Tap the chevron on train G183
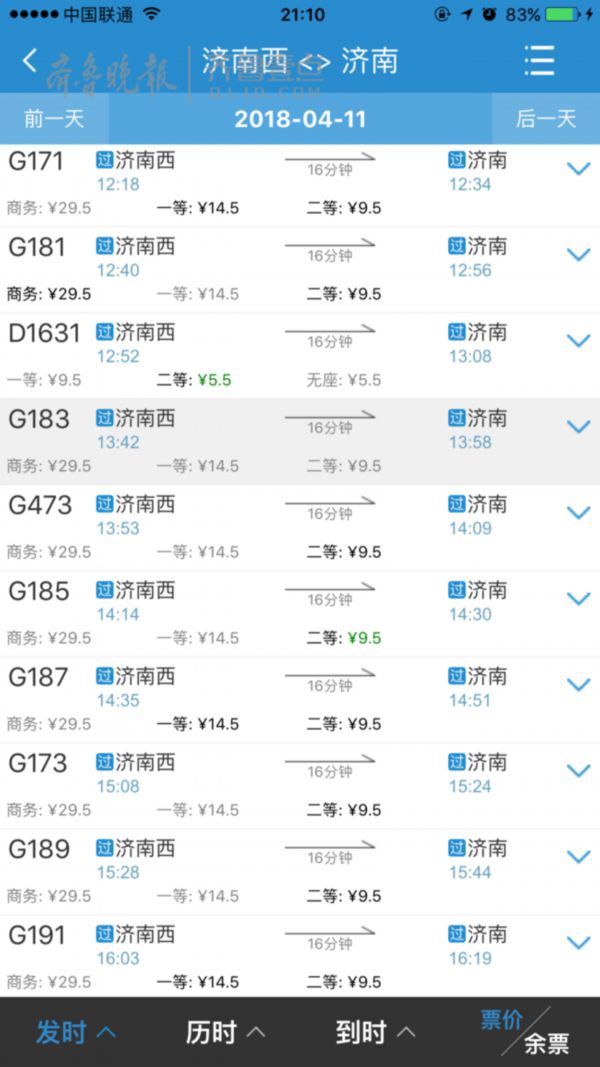This screenshot has width=600, height=1067. (579, 426)
